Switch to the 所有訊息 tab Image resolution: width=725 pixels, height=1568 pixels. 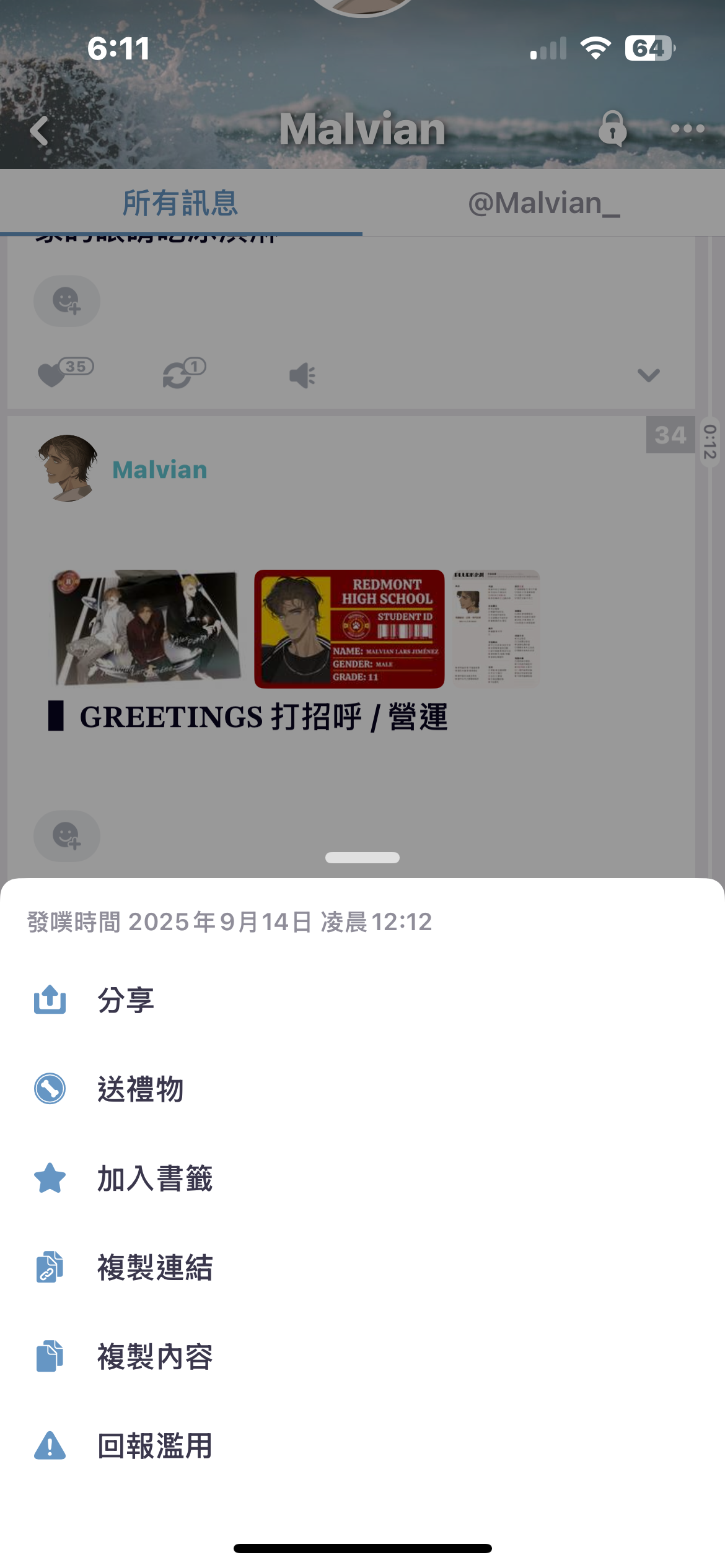(180, 203)
